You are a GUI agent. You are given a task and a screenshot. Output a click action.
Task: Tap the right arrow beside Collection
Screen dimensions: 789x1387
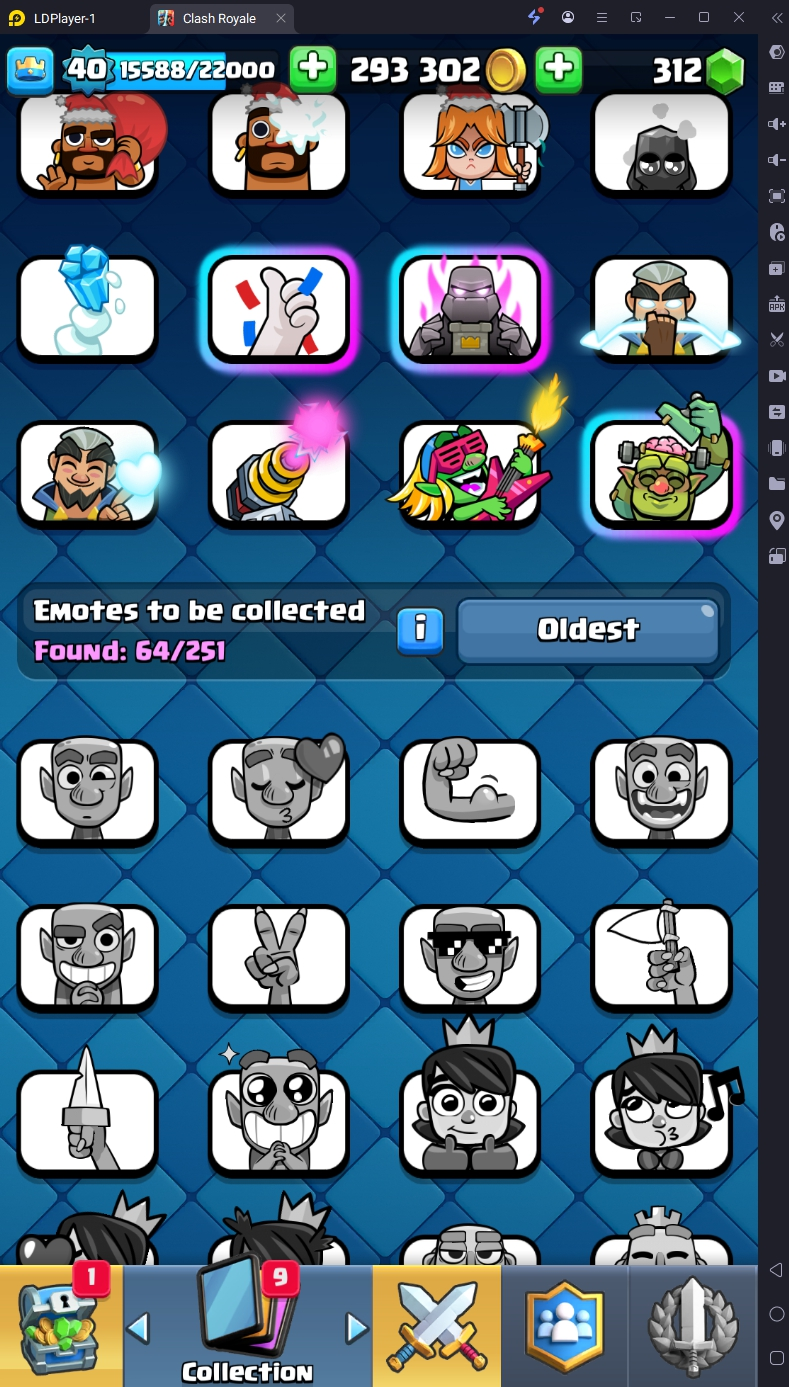point(357,1328)
